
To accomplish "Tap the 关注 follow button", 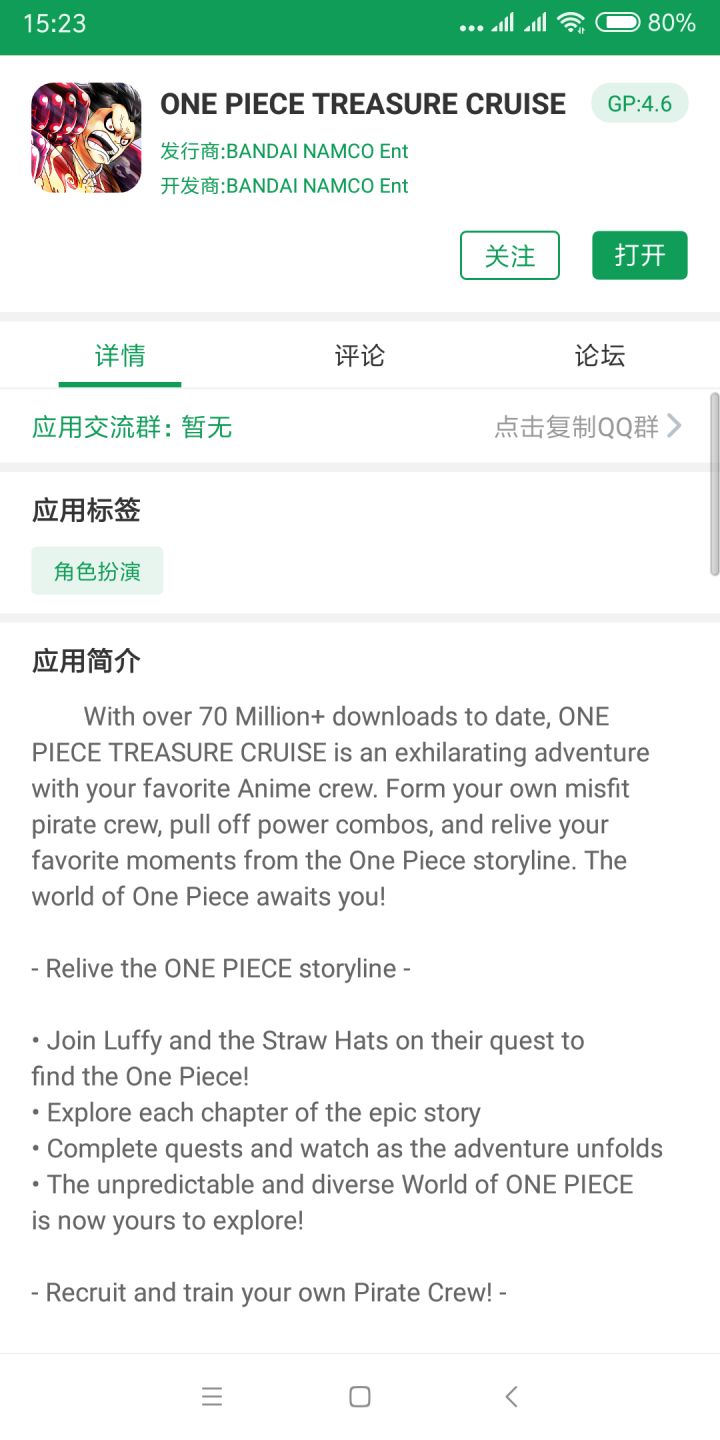I will (x=510, y=255).
